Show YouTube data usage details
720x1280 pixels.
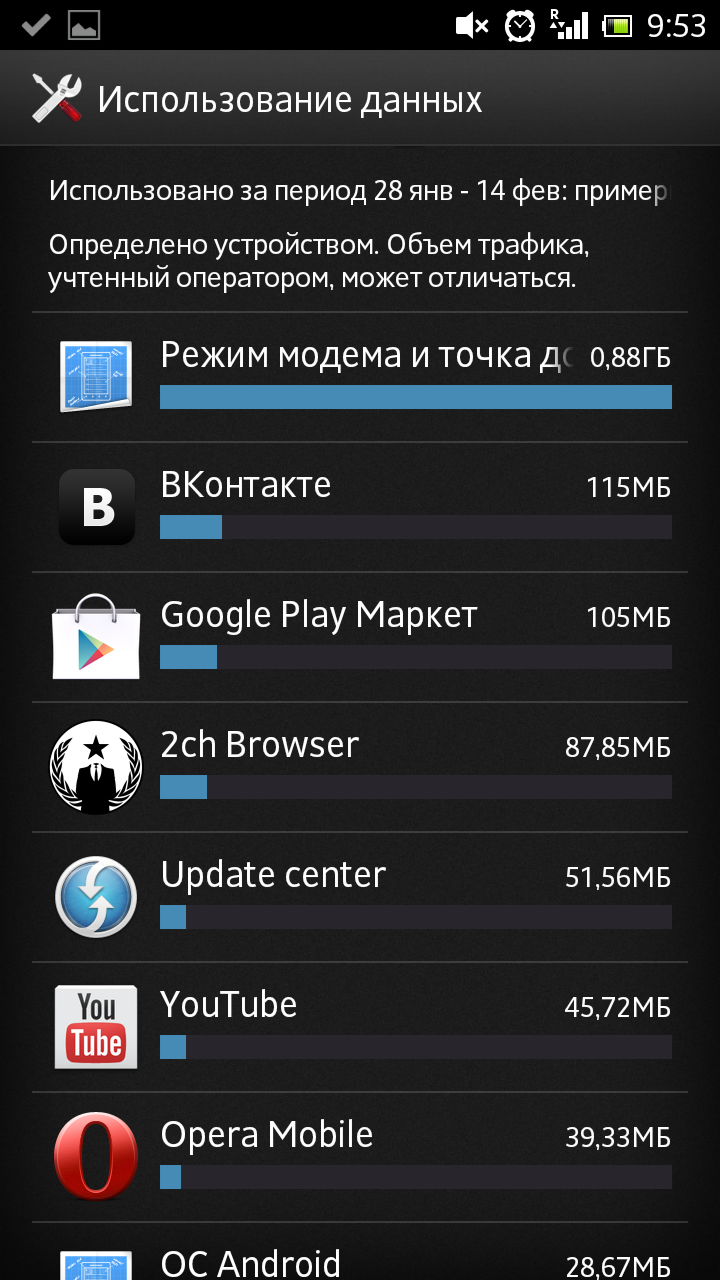[360, 1027]
